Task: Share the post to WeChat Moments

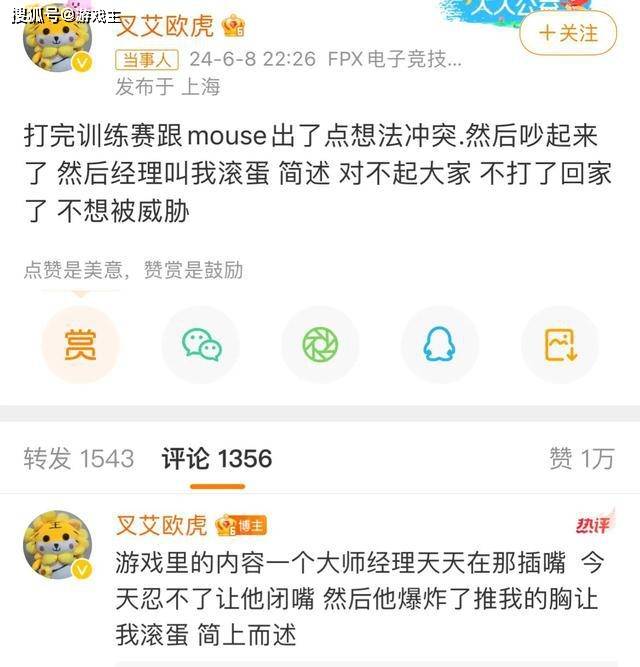Action: [320, 345]
